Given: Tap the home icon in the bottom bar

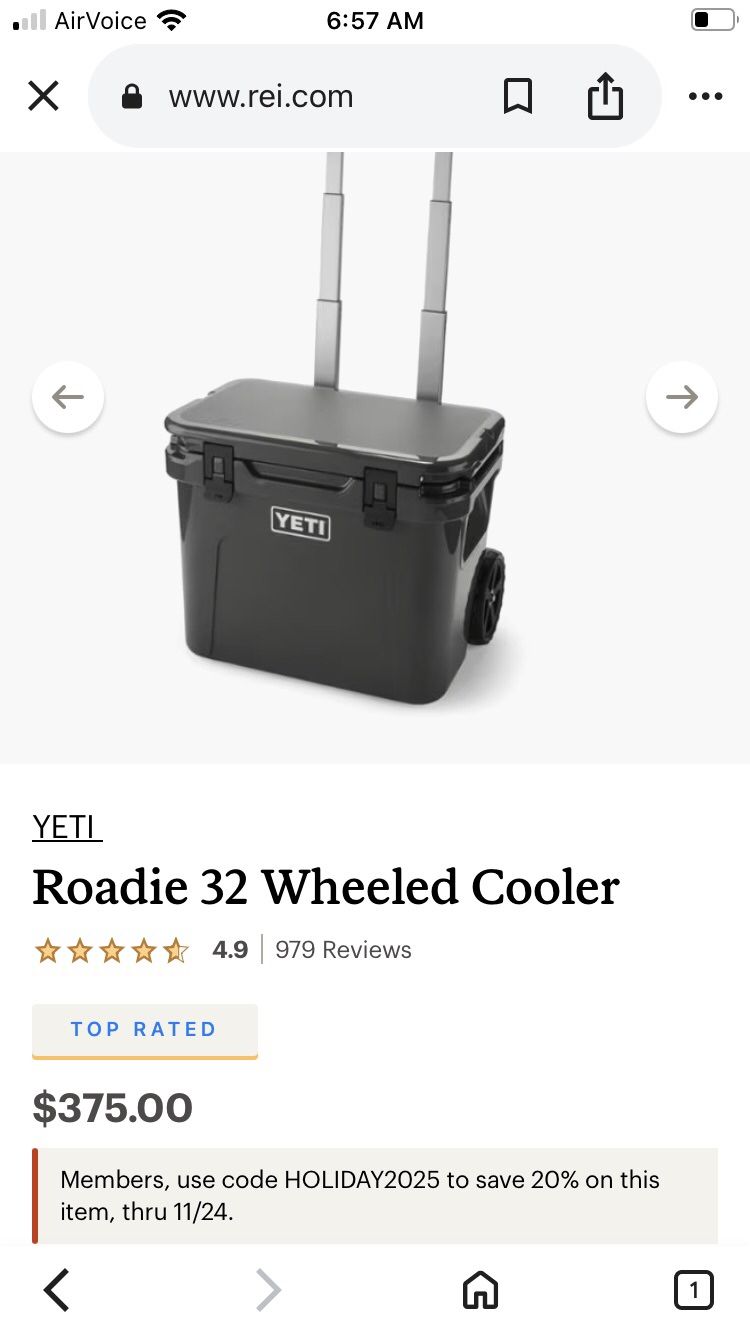Looking at the screenshot, I should point(479,1290).
